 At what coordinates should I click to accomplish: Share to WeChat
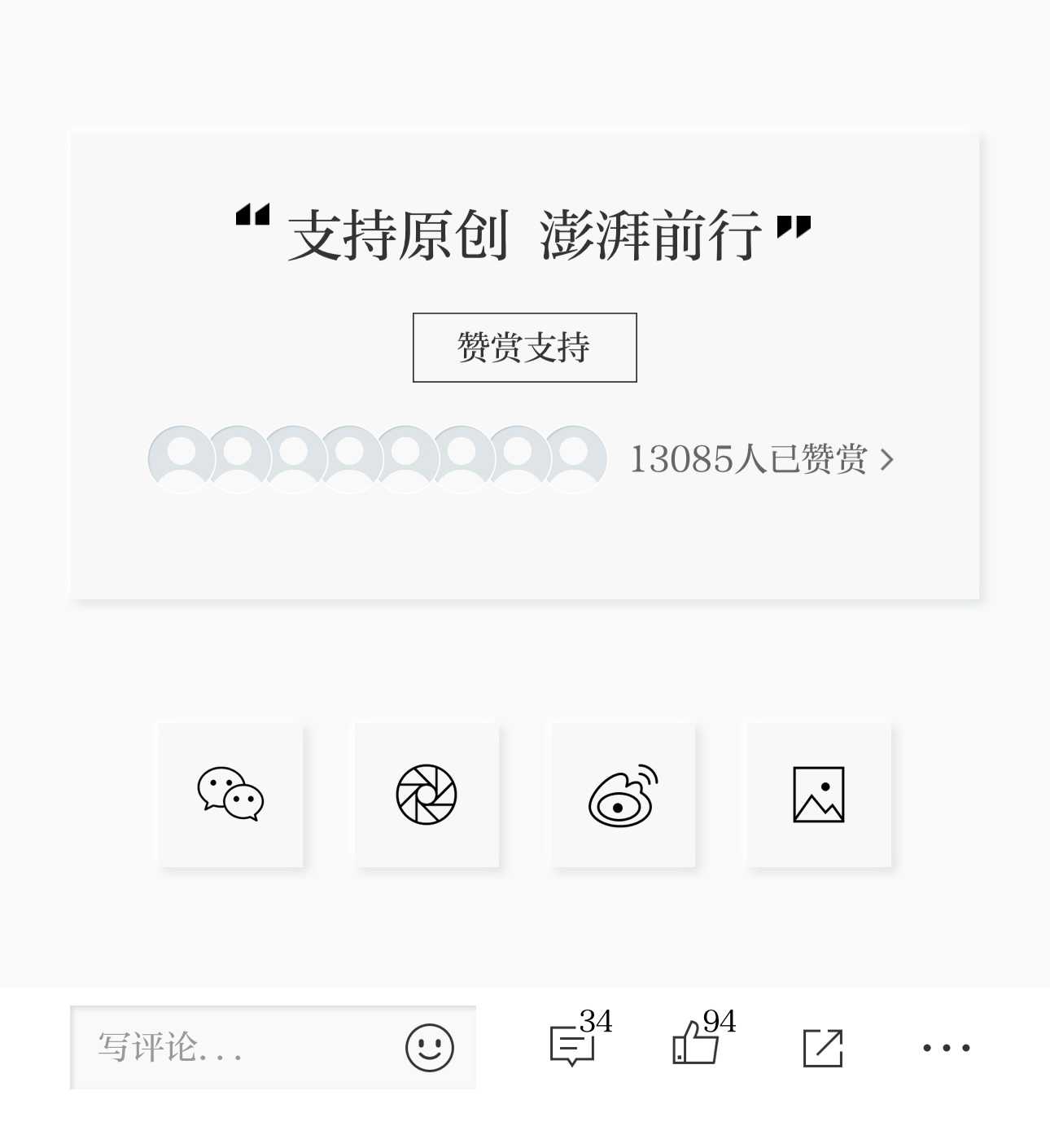pyautogui.click(x=230, y=795)
